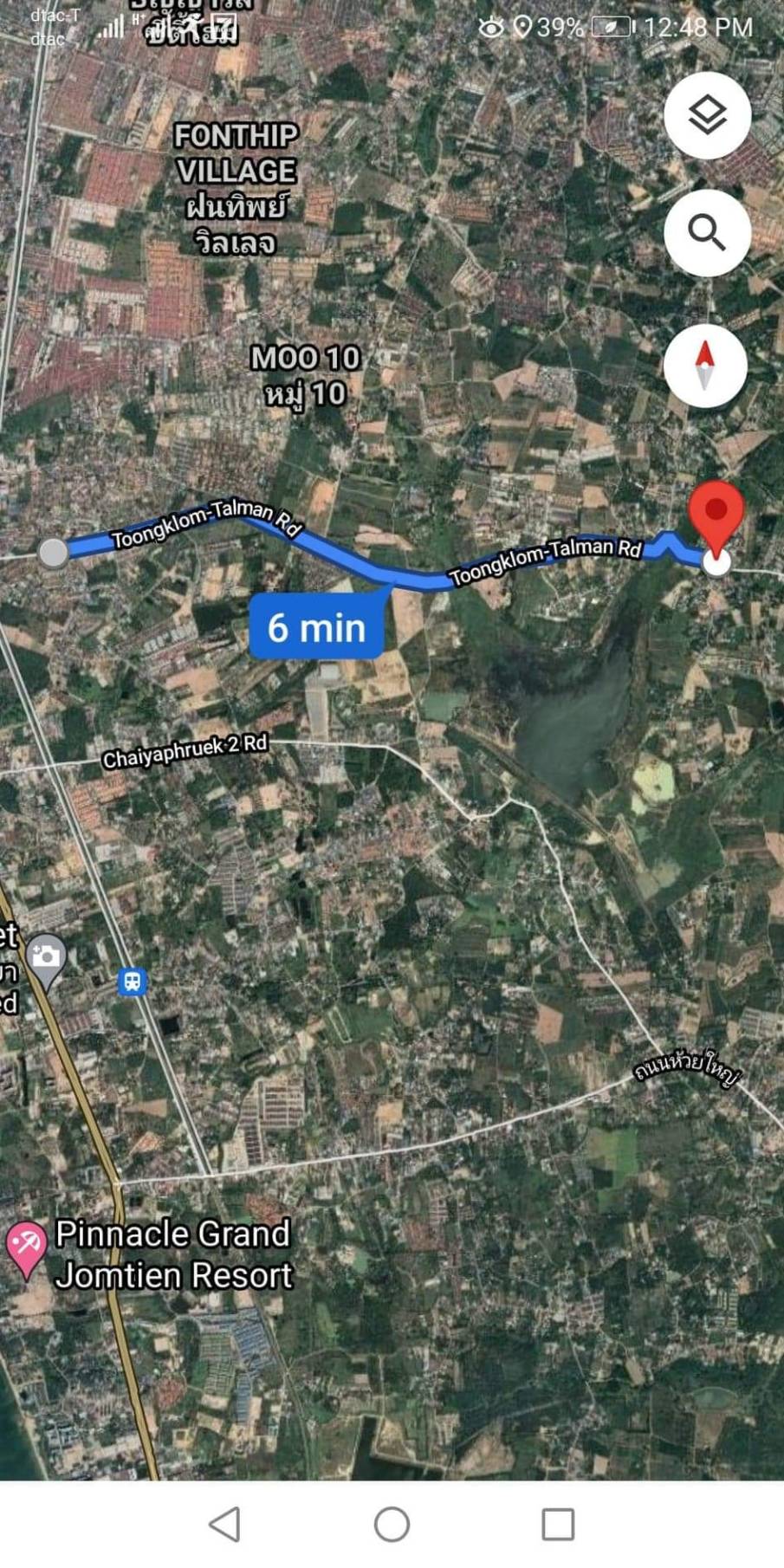Open Pinnacle Grand Jomtien Resort place name
This screenshot has width=784, height=1568.
coord(173,1254)
